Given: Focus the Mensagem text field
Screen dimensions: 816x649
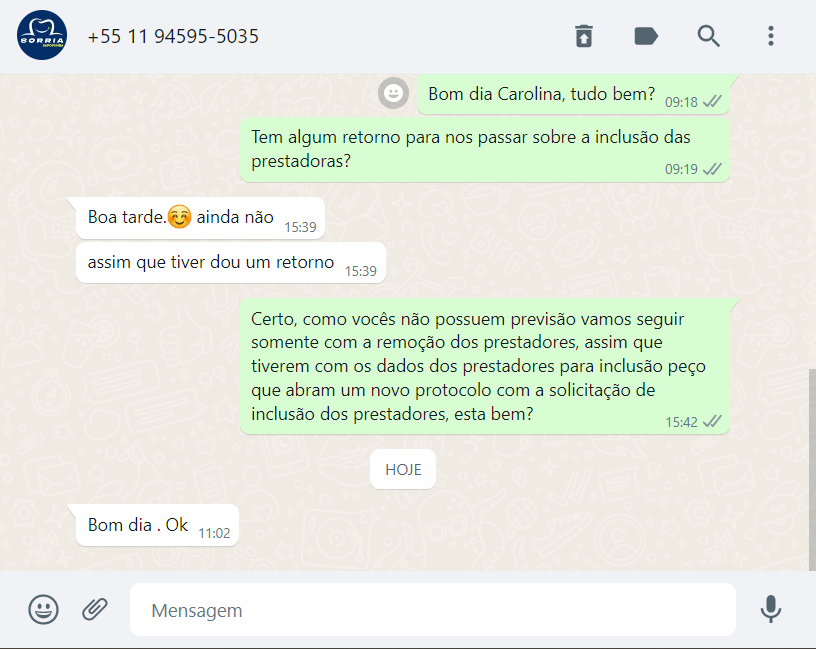Looking at the screenshot, I should tap(432, 610).
